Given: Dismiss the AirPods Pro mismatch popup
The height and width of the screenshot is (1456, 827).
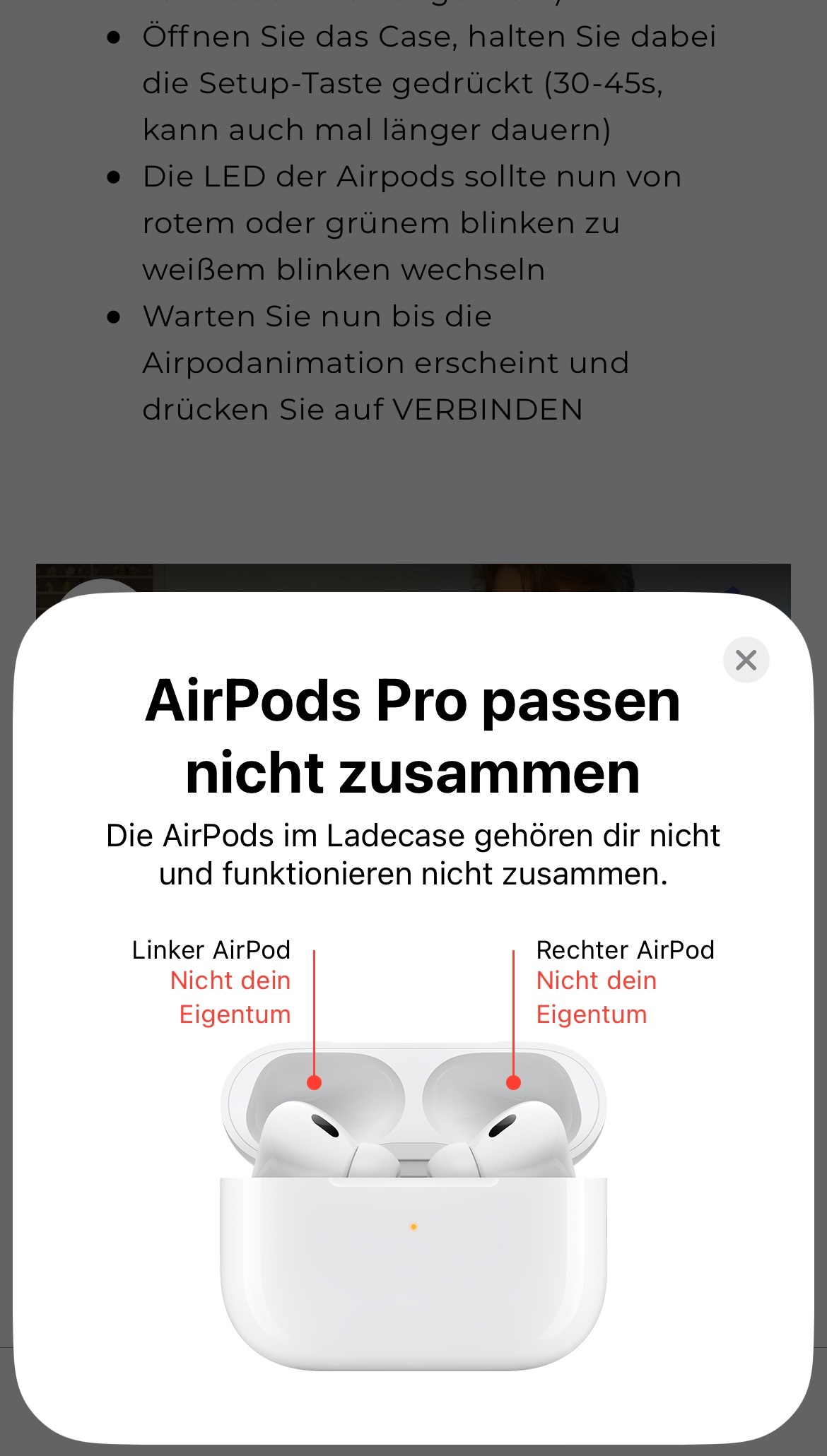Looking at the screenshot, I should pyautogui.click(x=746, y=660).
